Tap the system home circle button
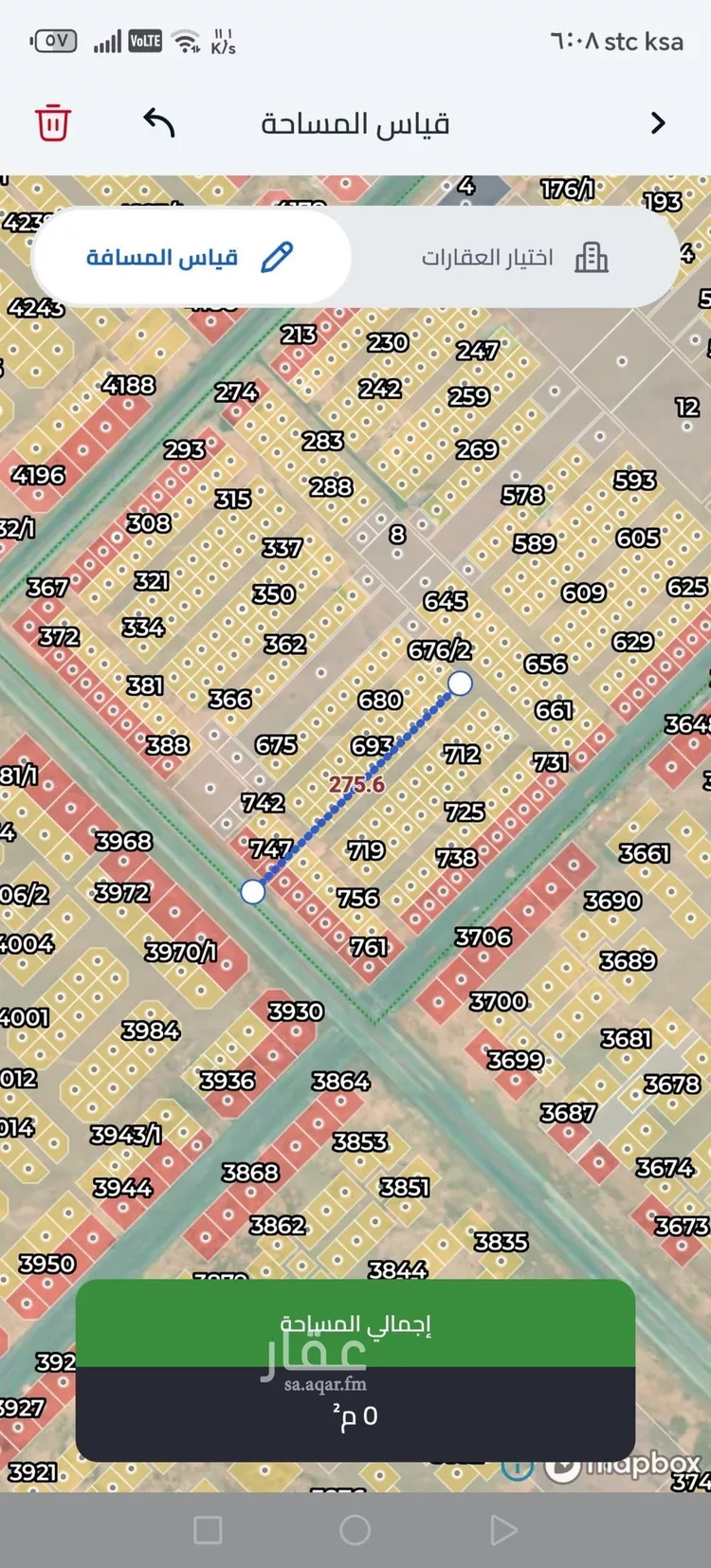This screenshot has width=711, height=1568. [355, 1529]
